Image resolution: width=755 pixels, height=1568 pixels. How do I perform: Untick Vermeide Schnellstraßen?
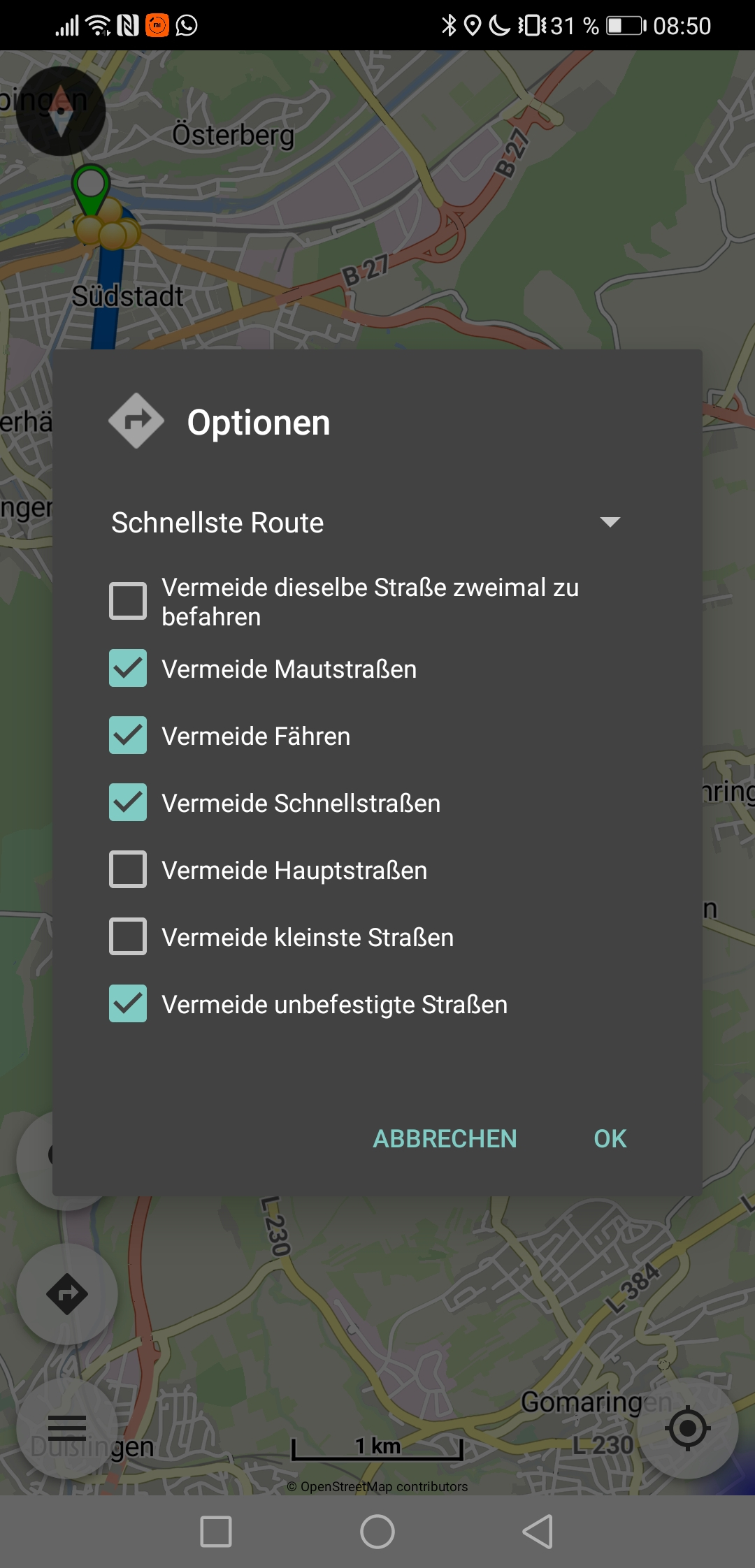(128, 803)
